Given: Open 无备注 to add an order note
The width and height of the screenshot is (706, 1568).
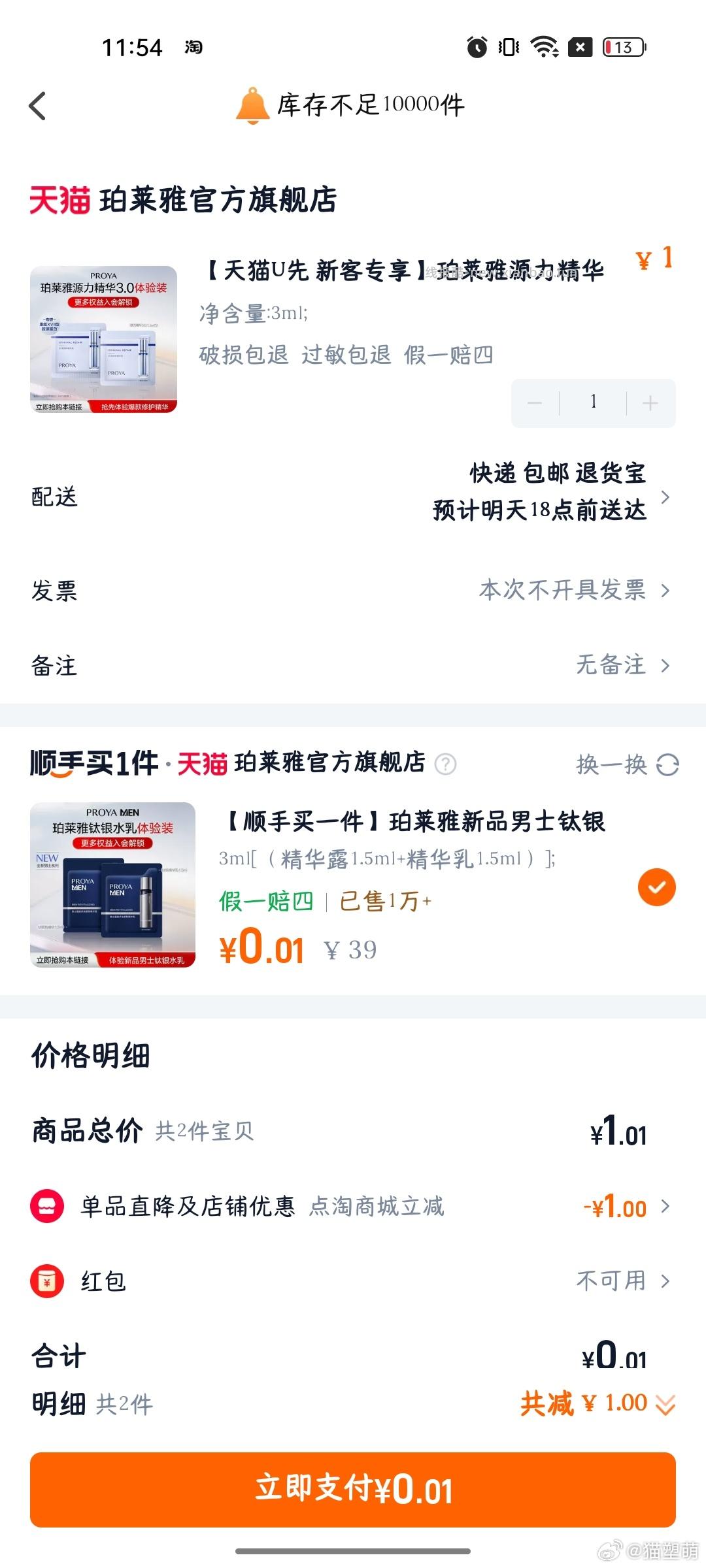Looking at the screenshot, I should click(x=614, y=665).
